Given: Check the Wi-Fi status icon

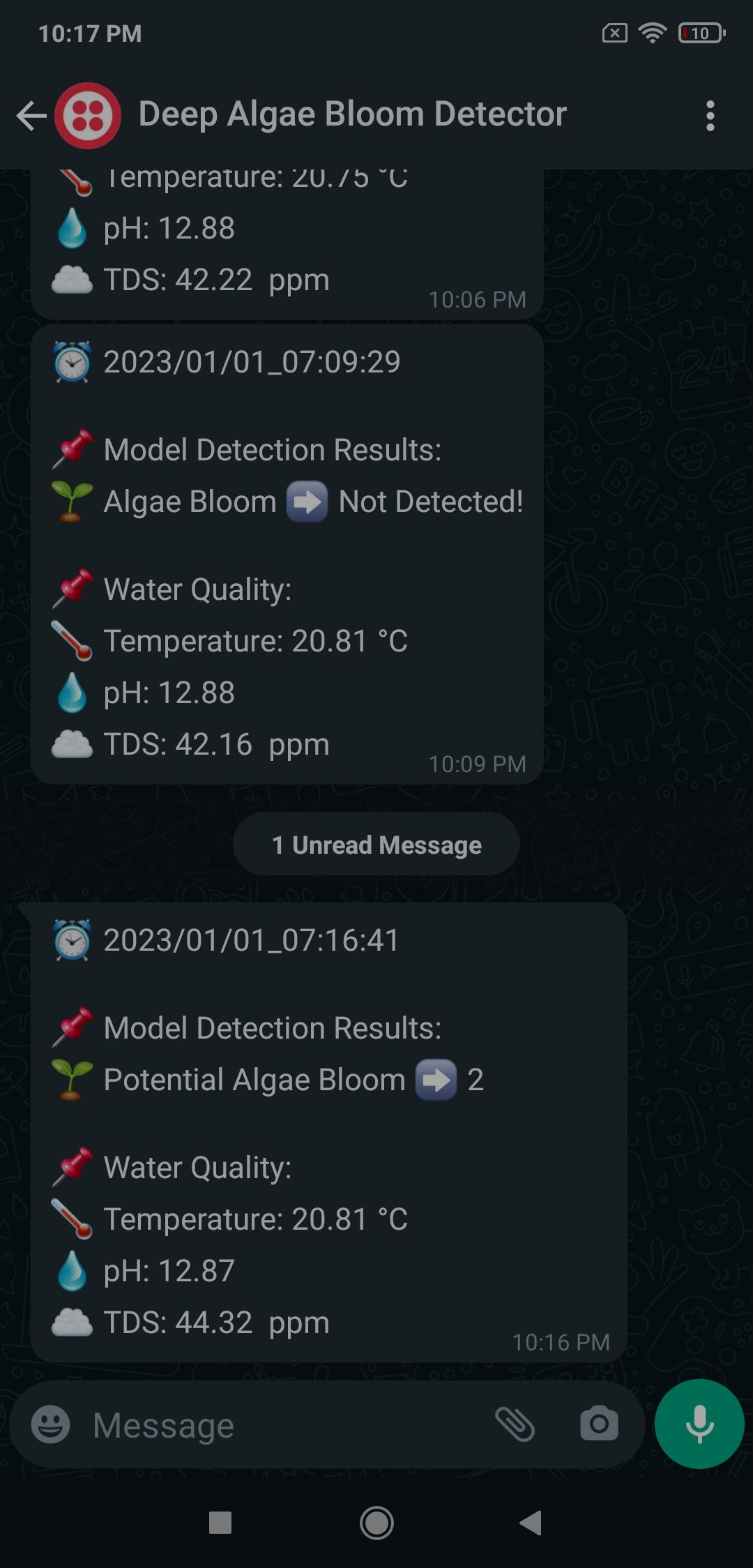Looking at the screenshot, I should coord(653,32).
